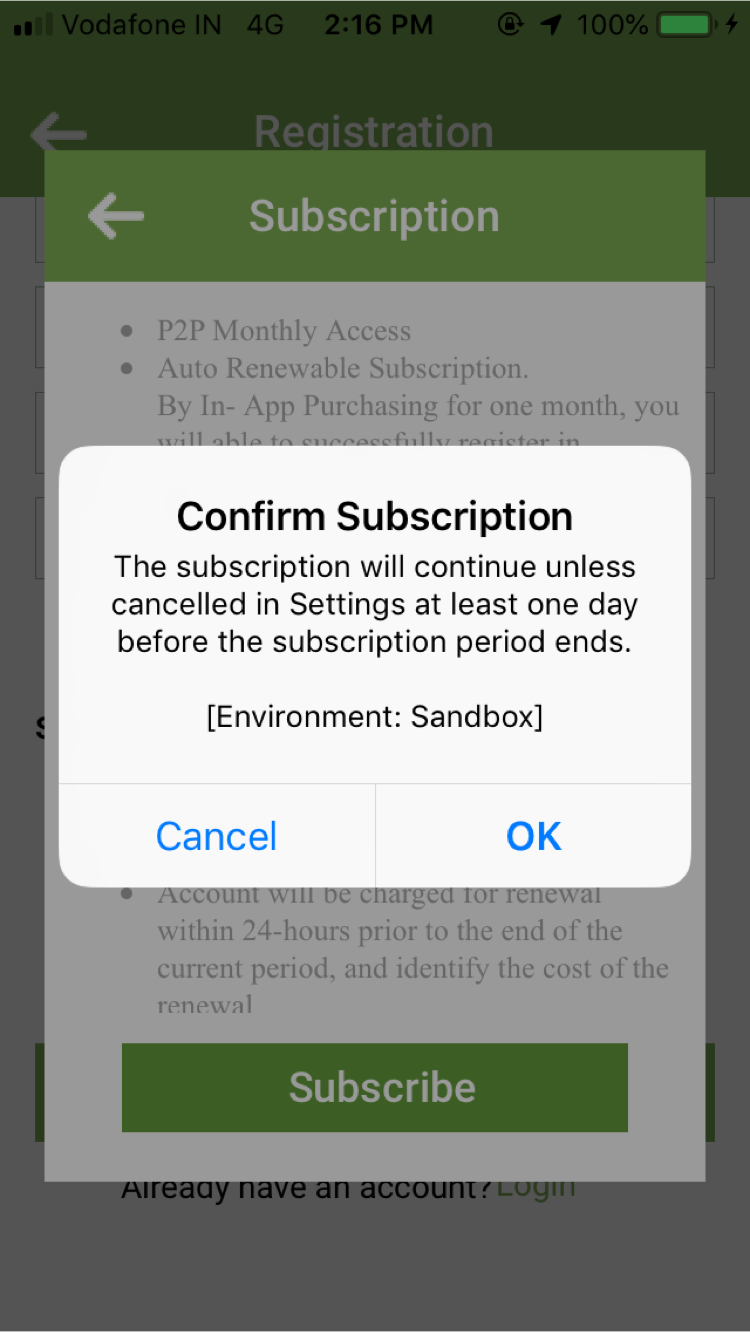Open the Login link
Screen dimensions: 750x1332
click(536, 1187)
